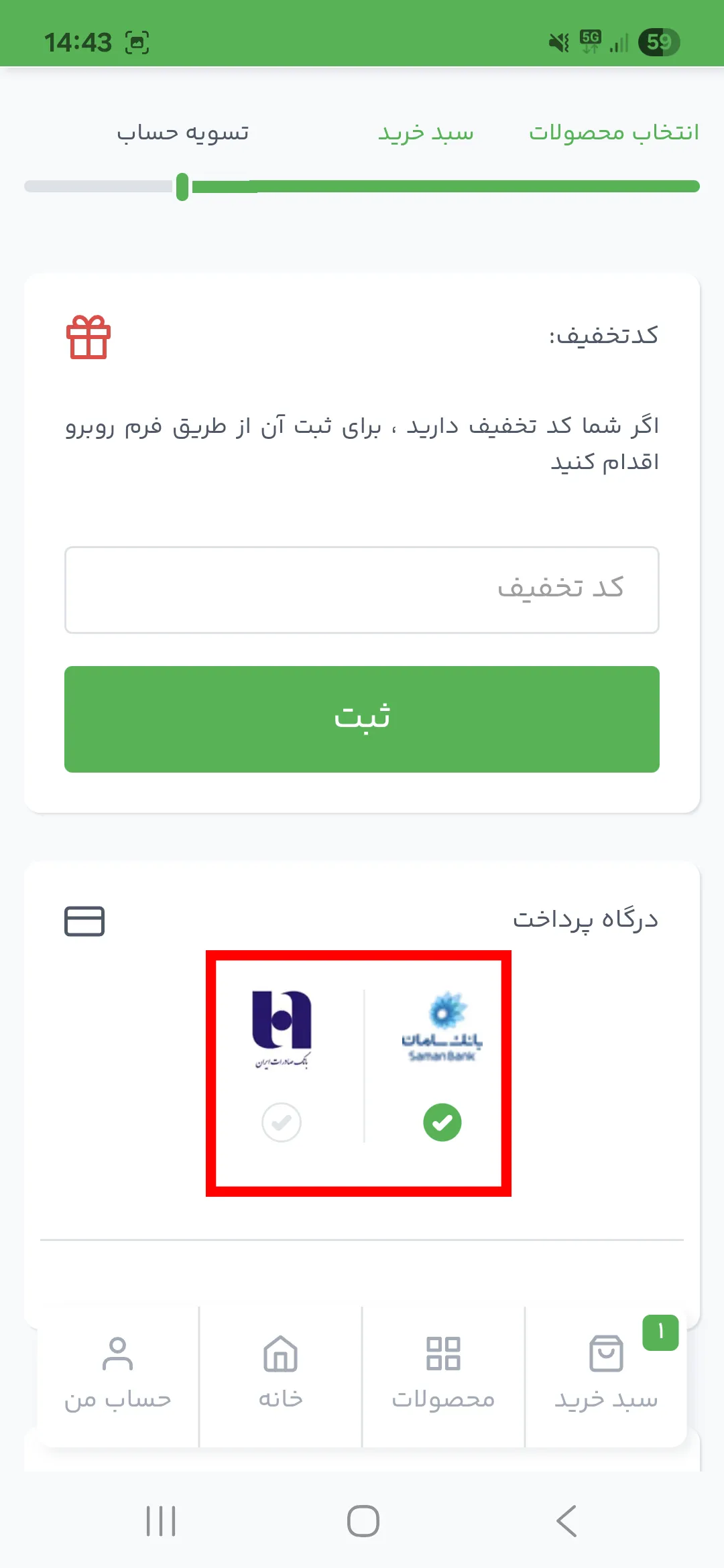Open the سبد خرید (cart) tab
This screenshot has height=1568, width=724.
pos(606,1374)
